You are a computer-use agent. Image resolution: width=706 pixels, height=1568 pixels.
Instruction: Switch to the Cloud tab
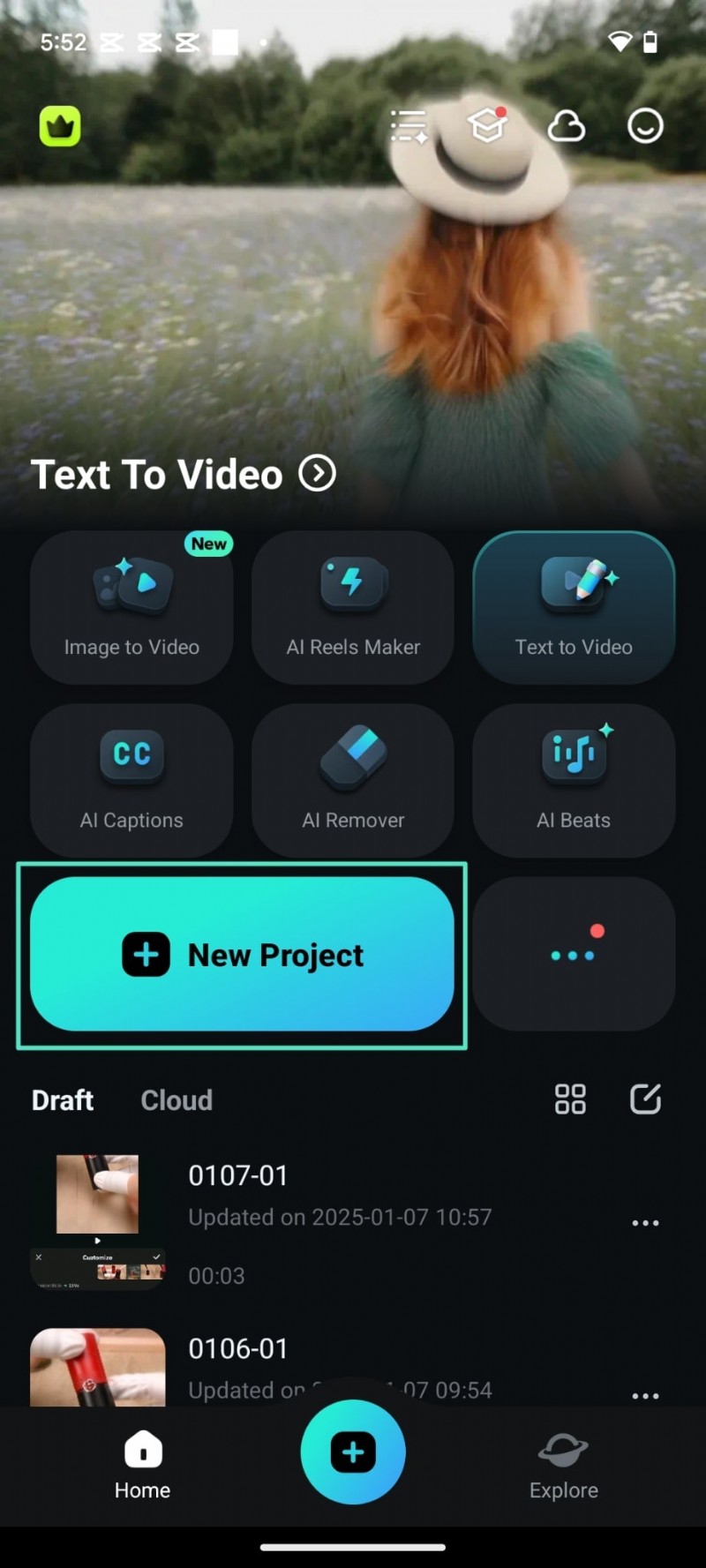point(176,1099)
